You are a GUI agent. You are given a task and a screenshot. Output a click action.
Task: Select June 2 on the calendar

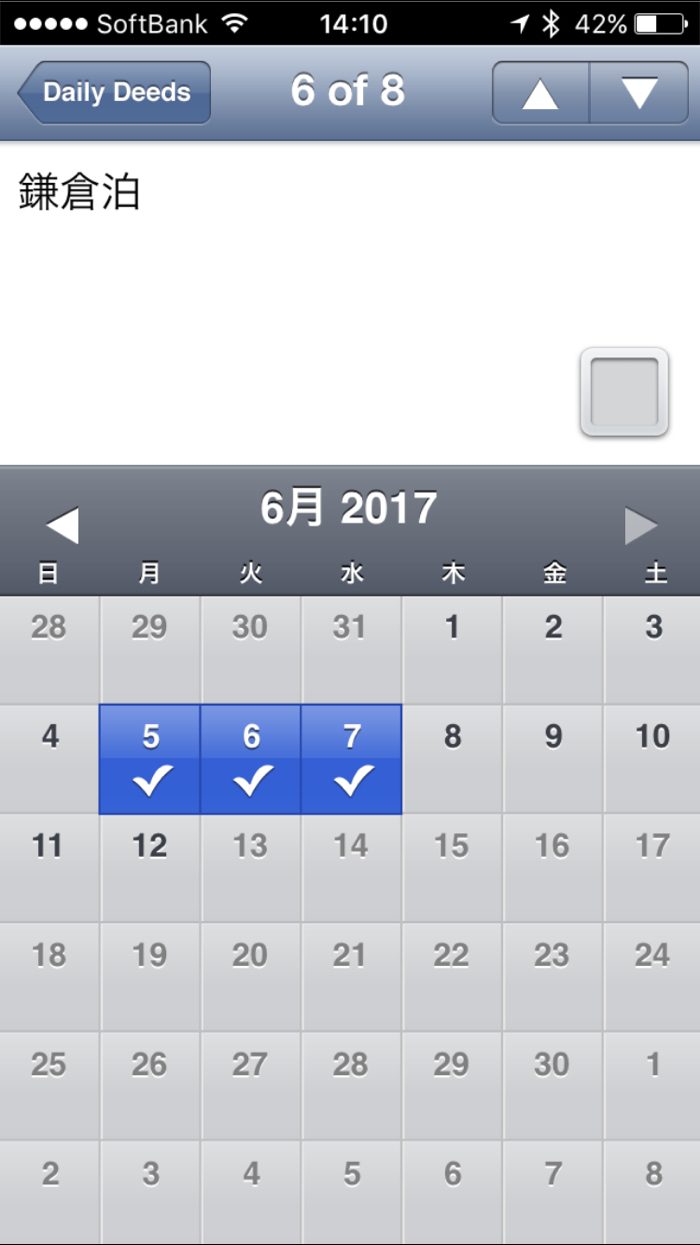click(x=553, y=650)
